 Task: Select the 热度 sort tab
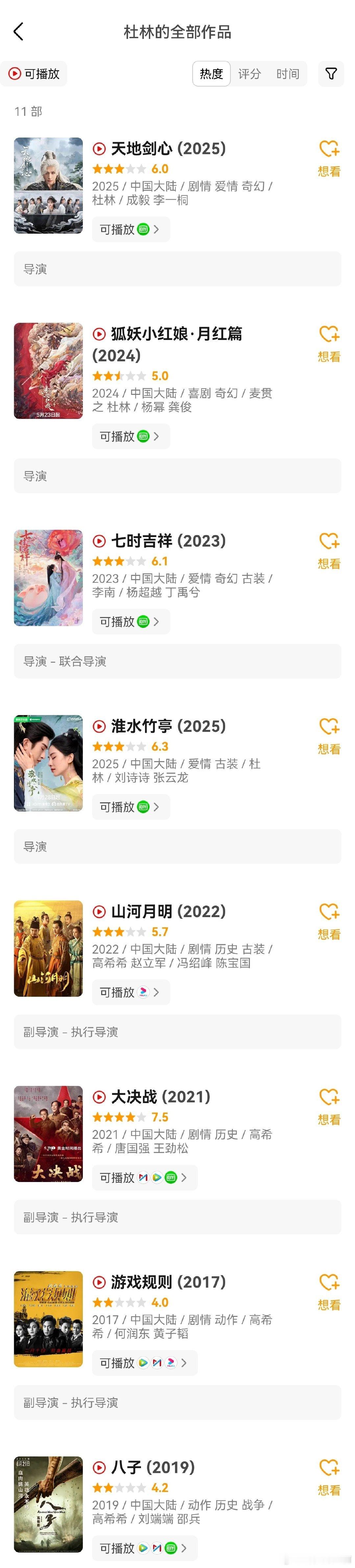(x=212, y=74)
